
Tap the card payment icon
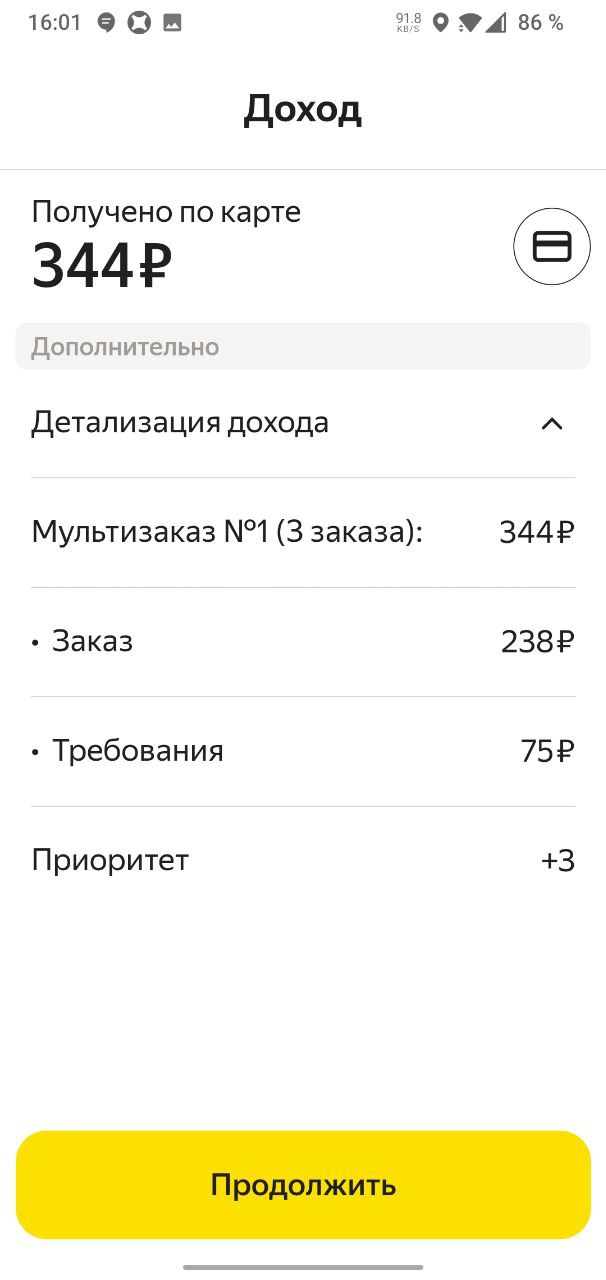click(x=551, y=246)
